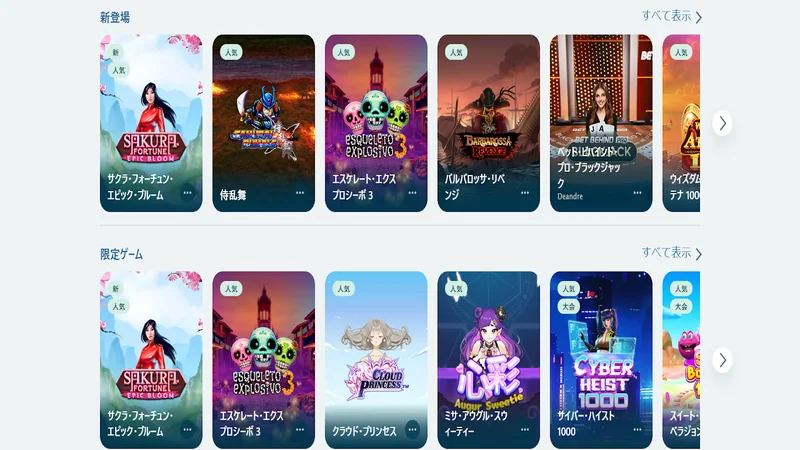Show next games in 新登場 carousel
The height and width of the screenshot is (450, 800).
click(x=722, y=123)
